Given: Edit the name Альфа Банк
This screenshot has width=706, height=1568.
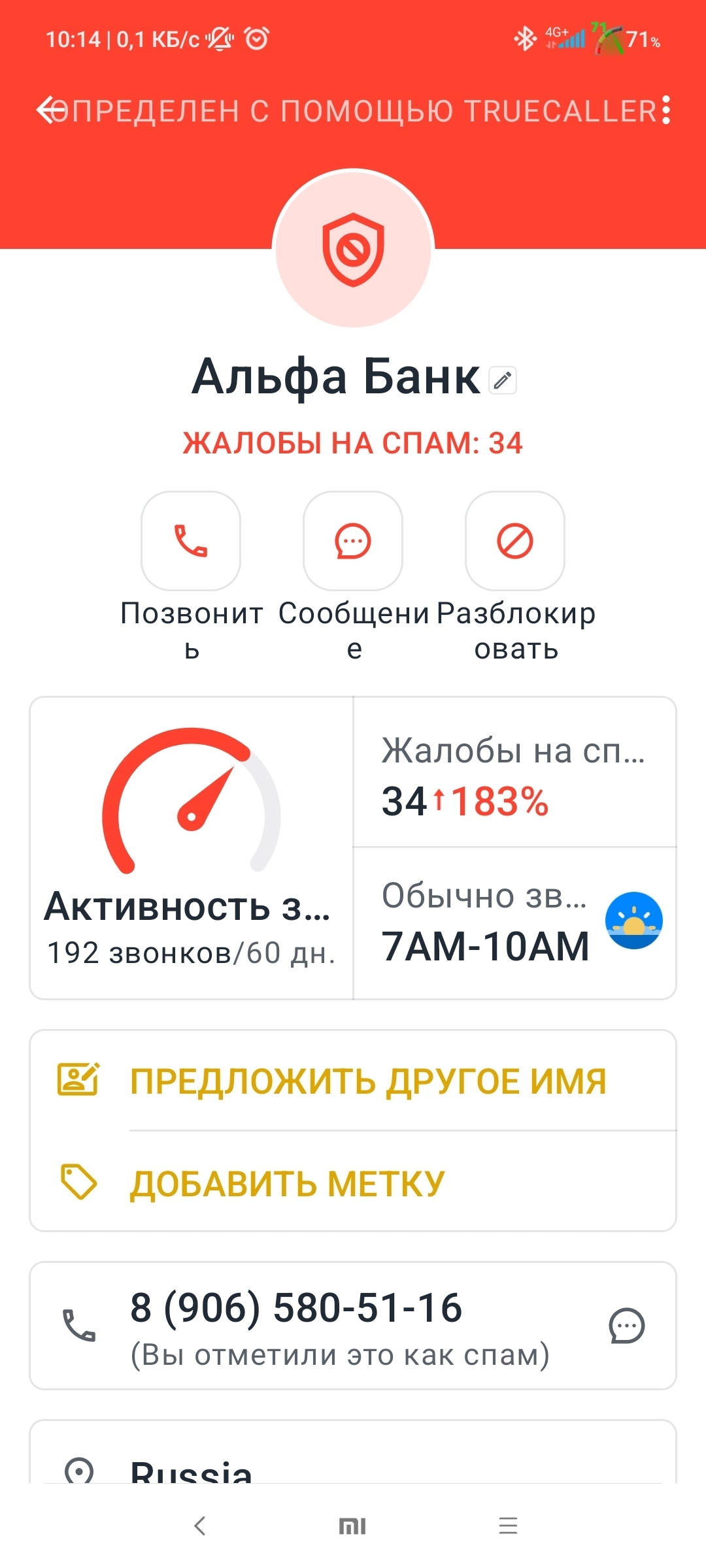Looking at the screenshot, I should (x=503, y=380).
